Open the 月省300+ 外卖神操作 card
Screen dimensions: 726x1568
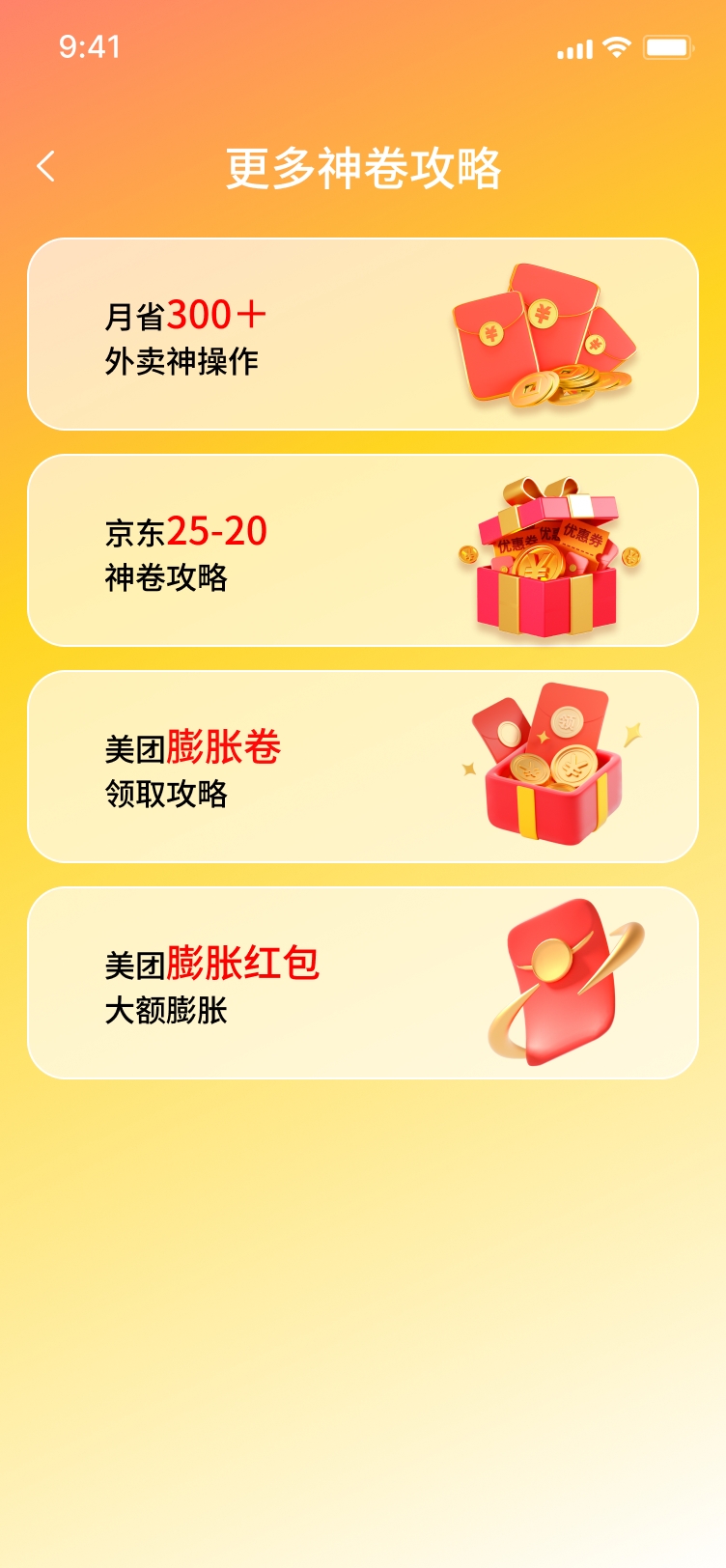[362, 334]
